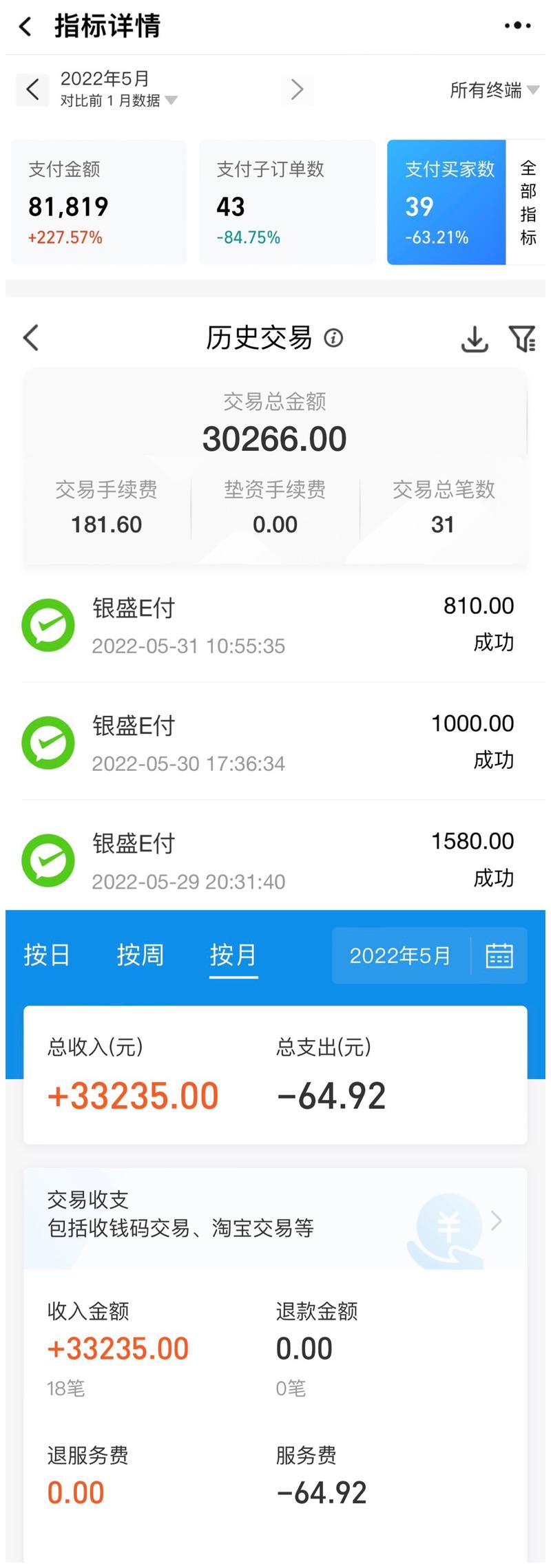This screenshot has height=1568, width=551.
Task: Switch to the 按周 tab
Action: click(141, 955)
